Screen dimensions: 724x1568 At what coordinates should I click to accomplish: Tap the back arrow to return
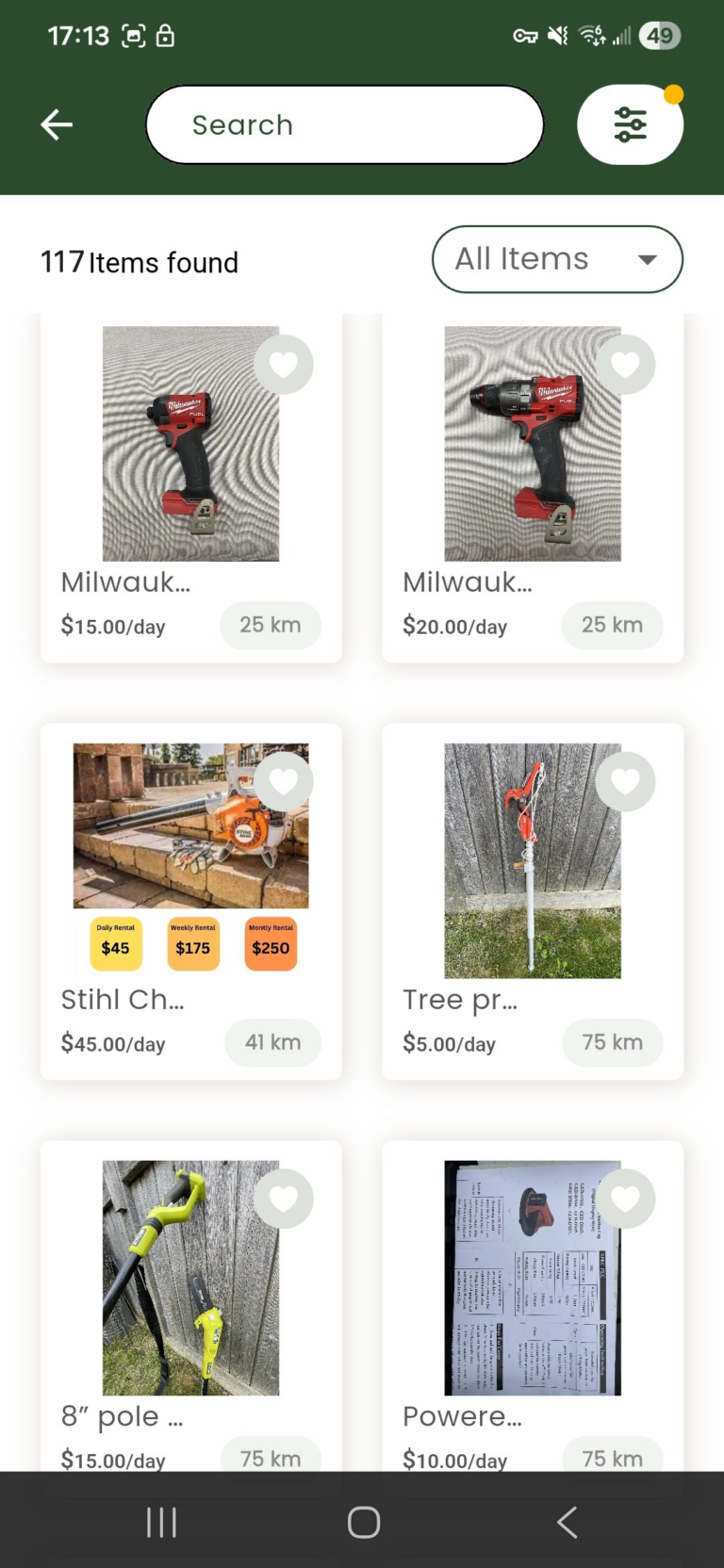click(56, 123)
